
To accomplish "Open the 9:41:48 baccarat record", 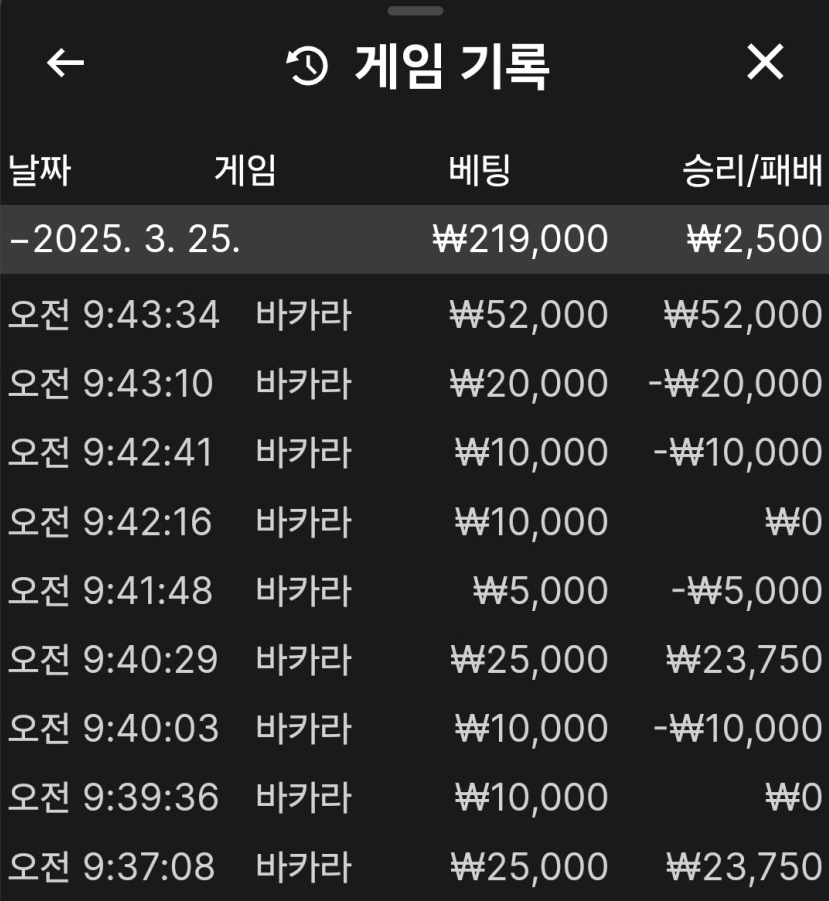I will pyautogui.click(x=414, y=591).
